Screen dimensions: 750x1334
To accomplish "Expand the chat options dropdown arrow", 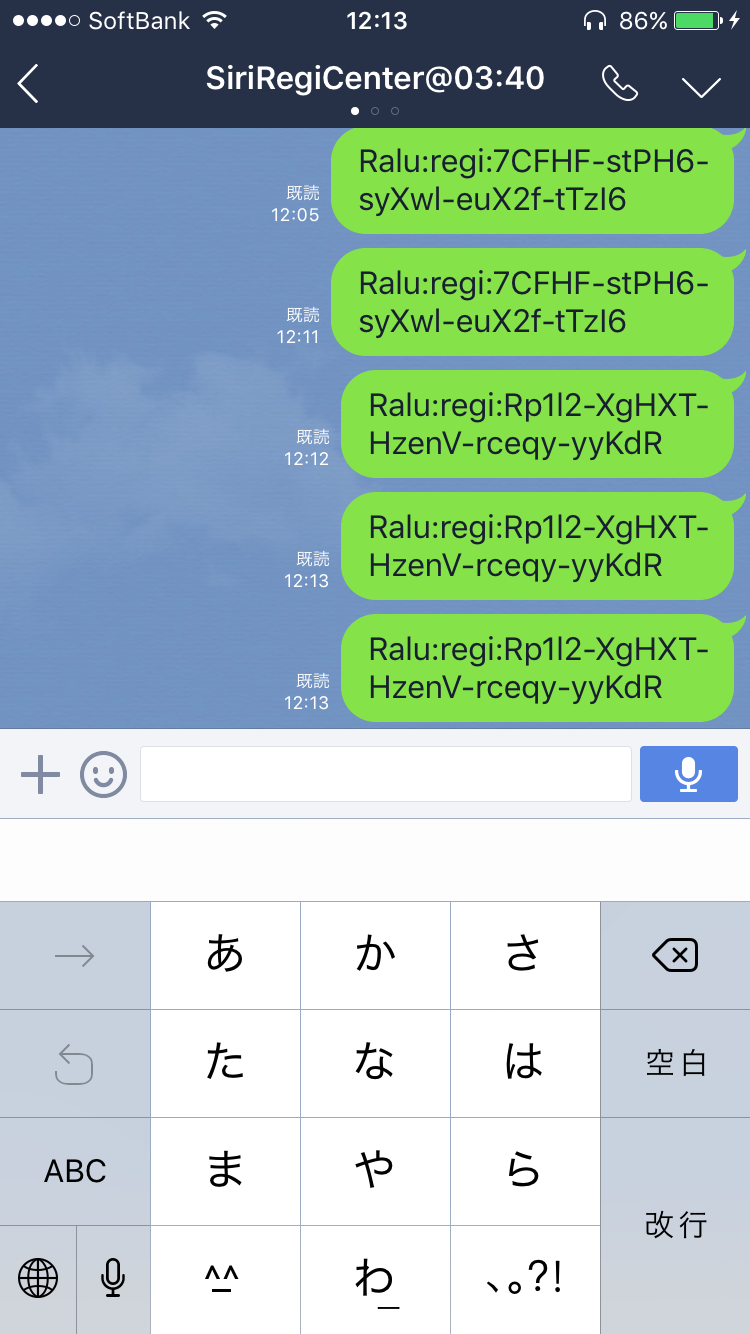I will click(701, 86).
